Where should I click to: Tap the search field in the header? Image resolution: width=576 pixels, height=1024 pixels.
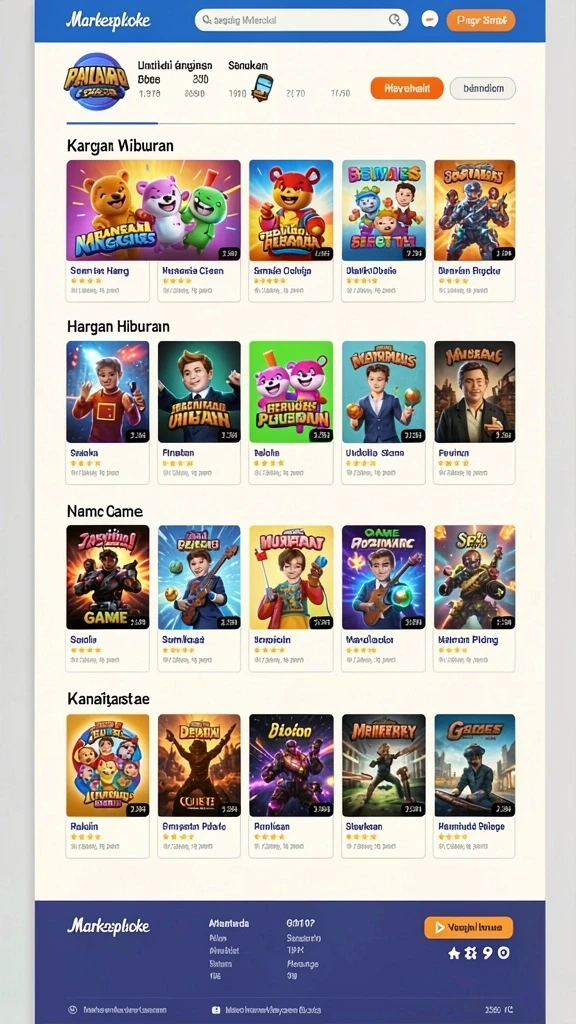point(301,20)
